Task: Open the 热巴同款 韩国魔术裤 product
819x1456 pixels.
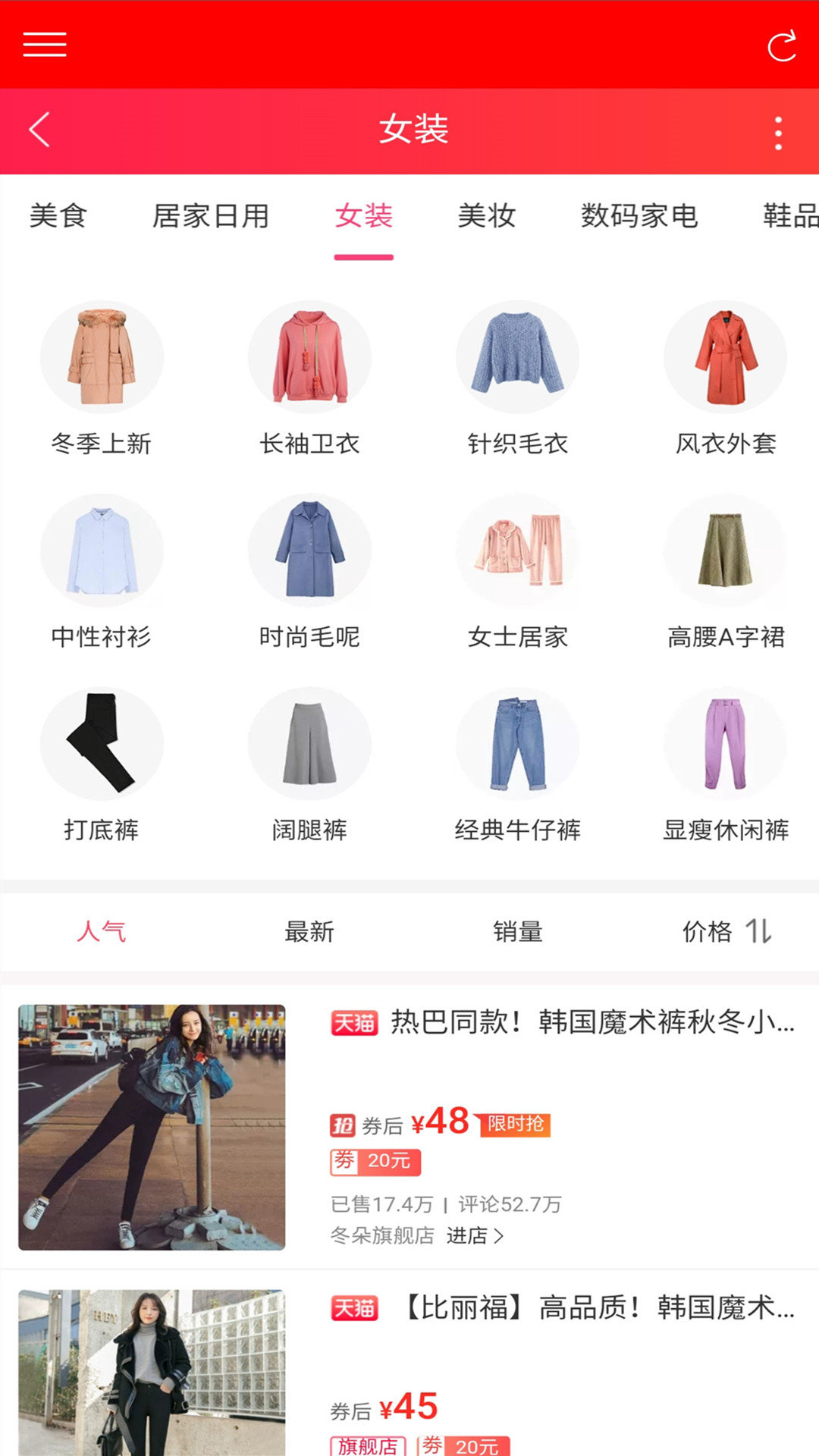Action: [x=591, y=1022]
